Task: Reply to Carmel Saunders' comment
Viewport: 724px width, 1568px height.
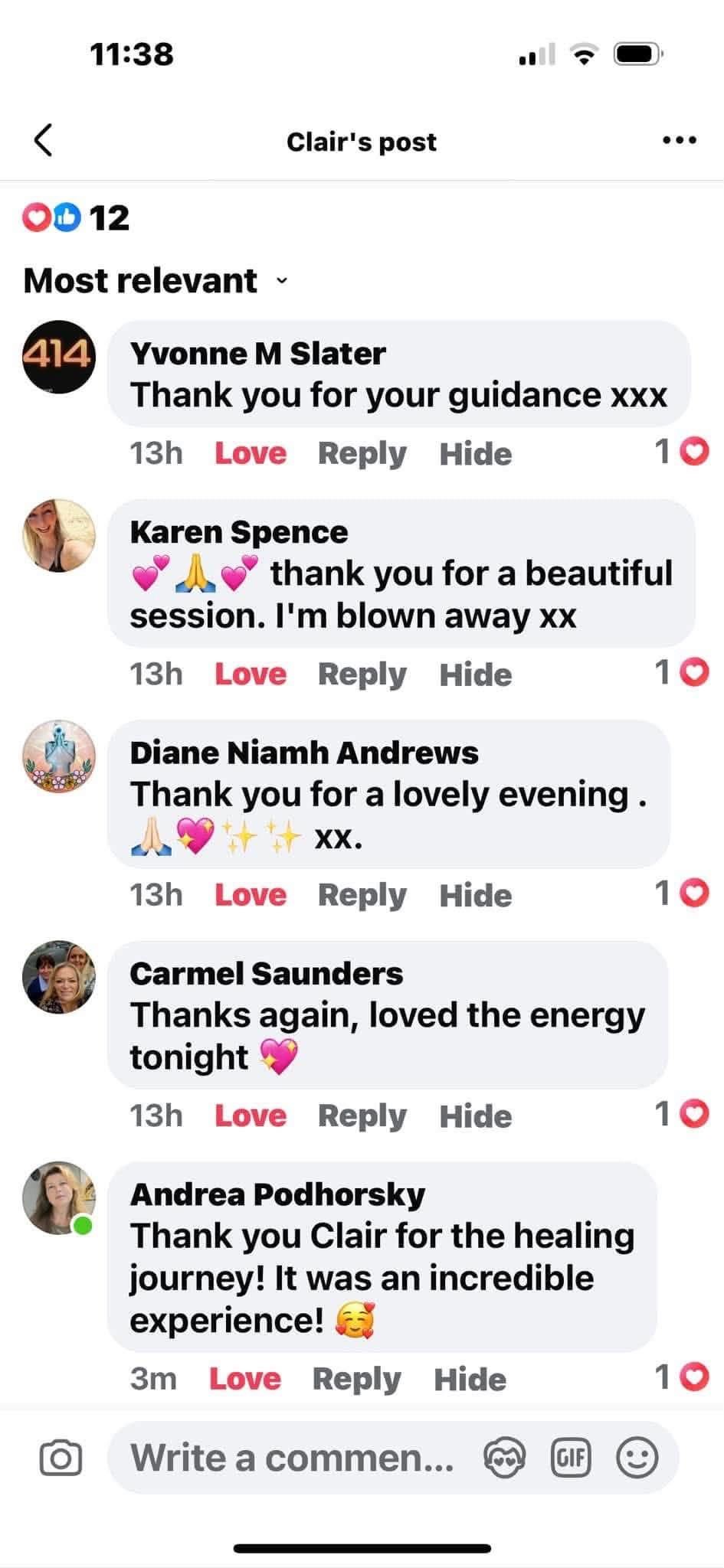Action: point(362,1116)
